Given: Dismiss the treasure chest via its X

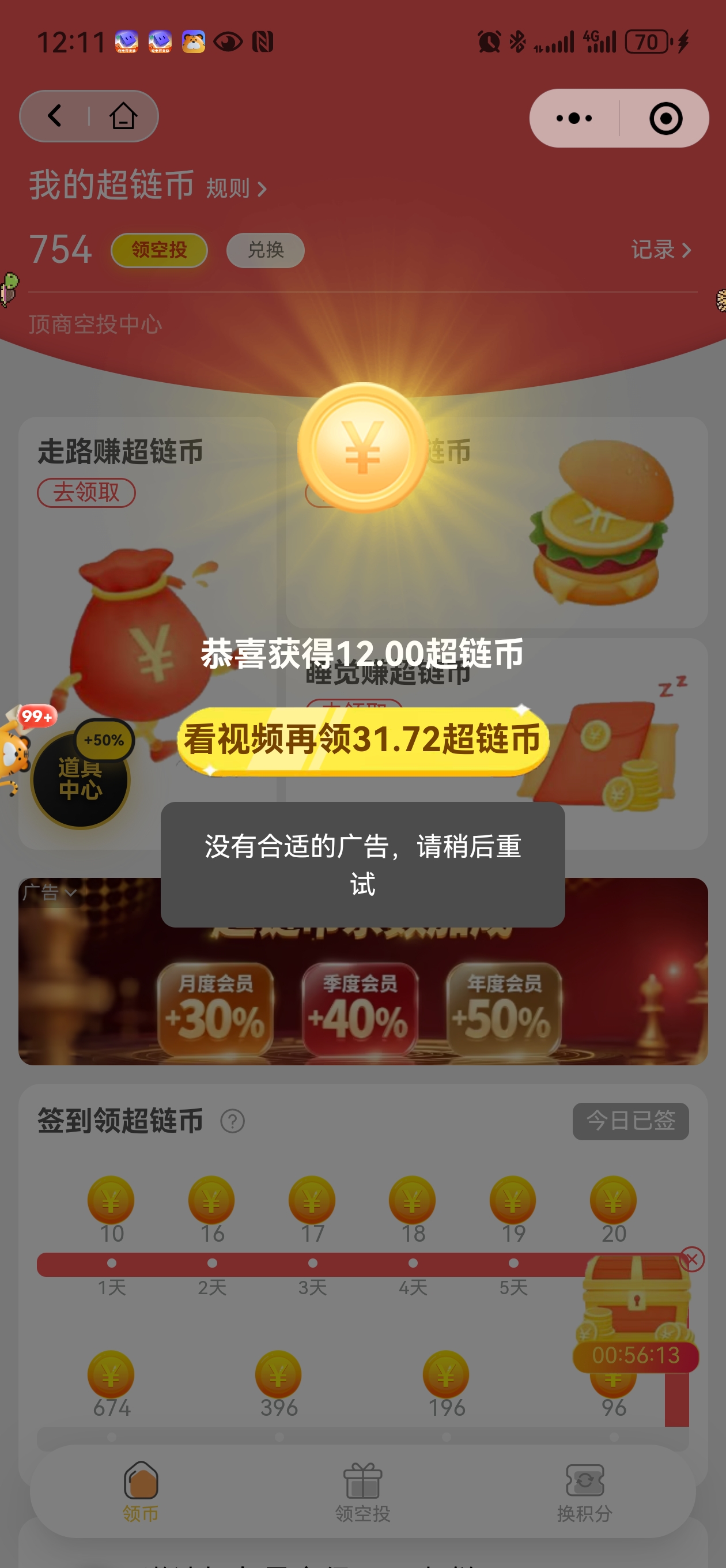Looking at the screenshot, I should click(x=693, y=1260).
